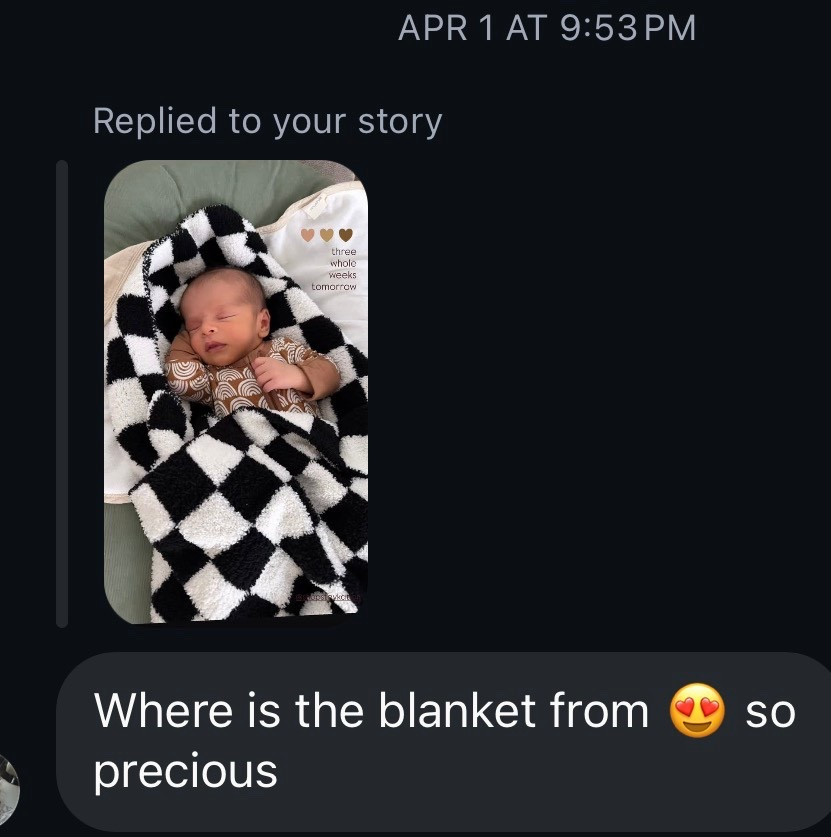
Task: Open the replied story thumbnail of the baby
Action: (x=236, y=392)
